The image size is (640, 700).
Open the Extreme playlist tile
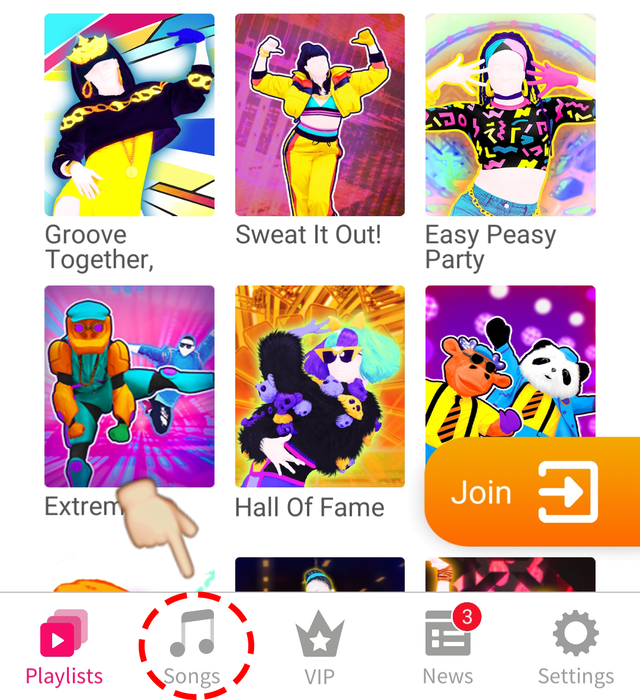[x=129, y=386]
